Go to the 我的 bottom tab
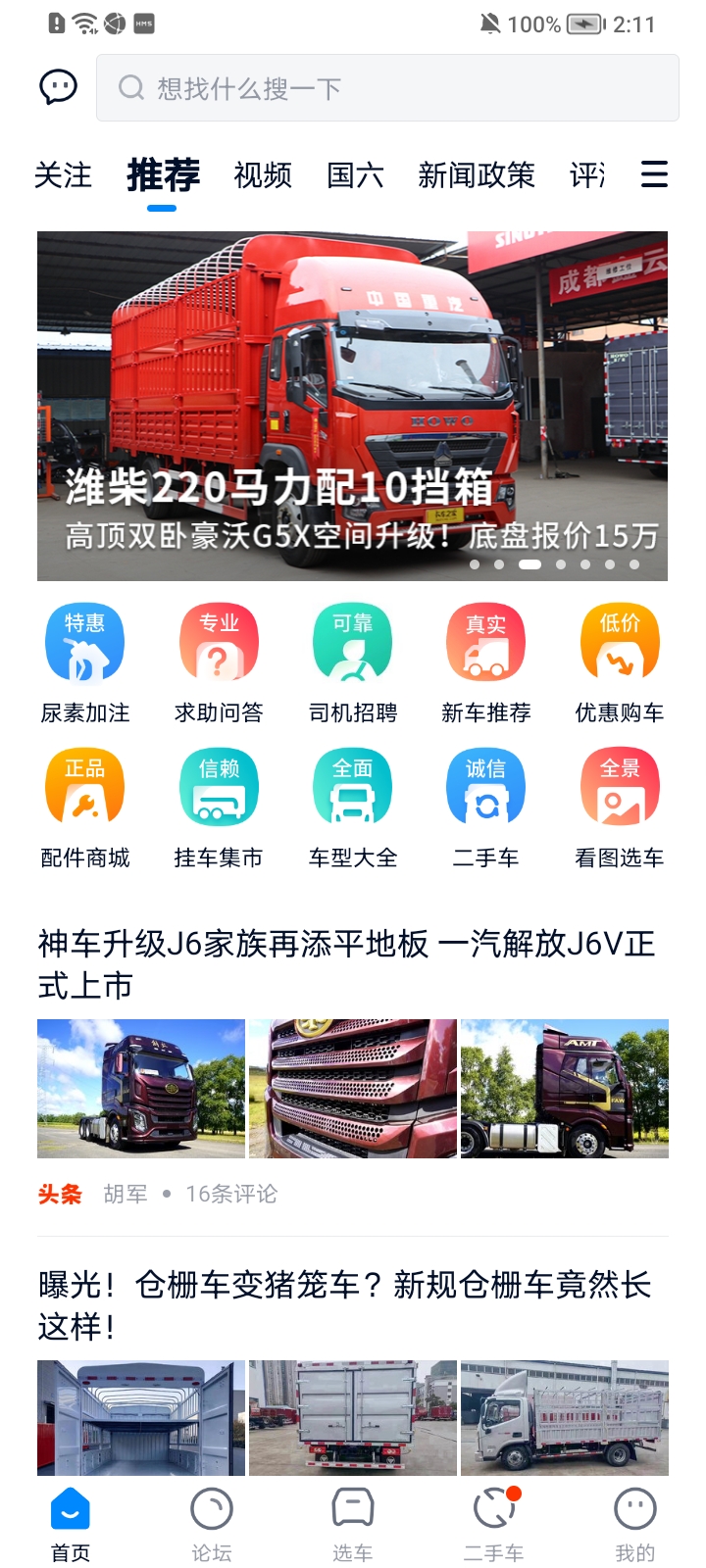Screen dimensions: 706x1568 point(634,1524)
